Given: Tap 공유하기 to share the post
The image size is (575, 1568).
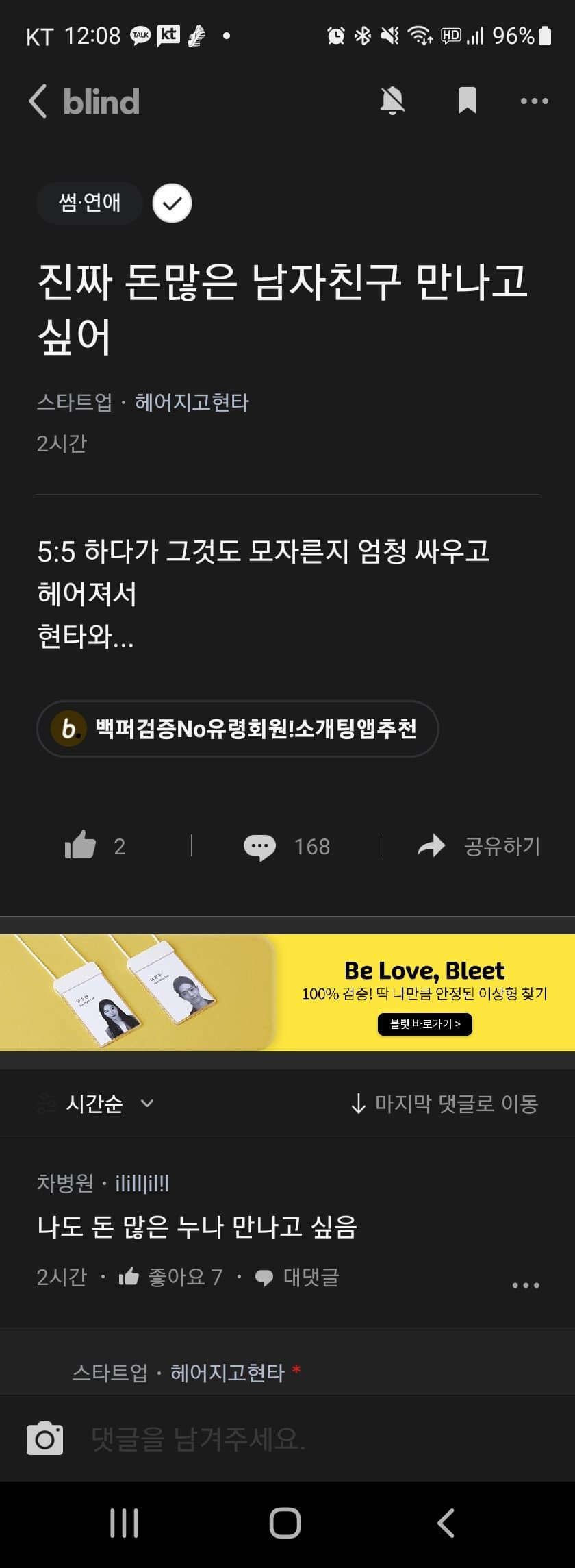Looking at the screenshot, I should coord(478,847).
